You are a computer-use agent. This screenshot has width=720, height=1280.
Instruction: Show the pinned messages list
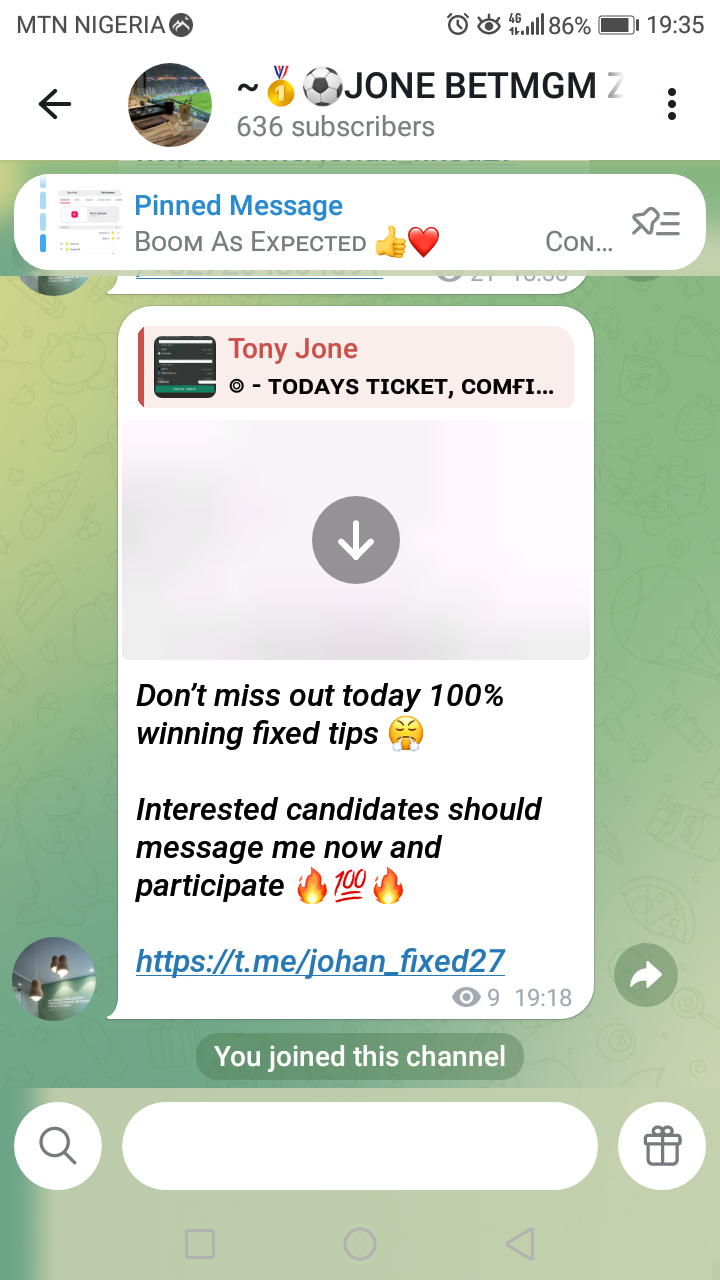pos(655,223)
